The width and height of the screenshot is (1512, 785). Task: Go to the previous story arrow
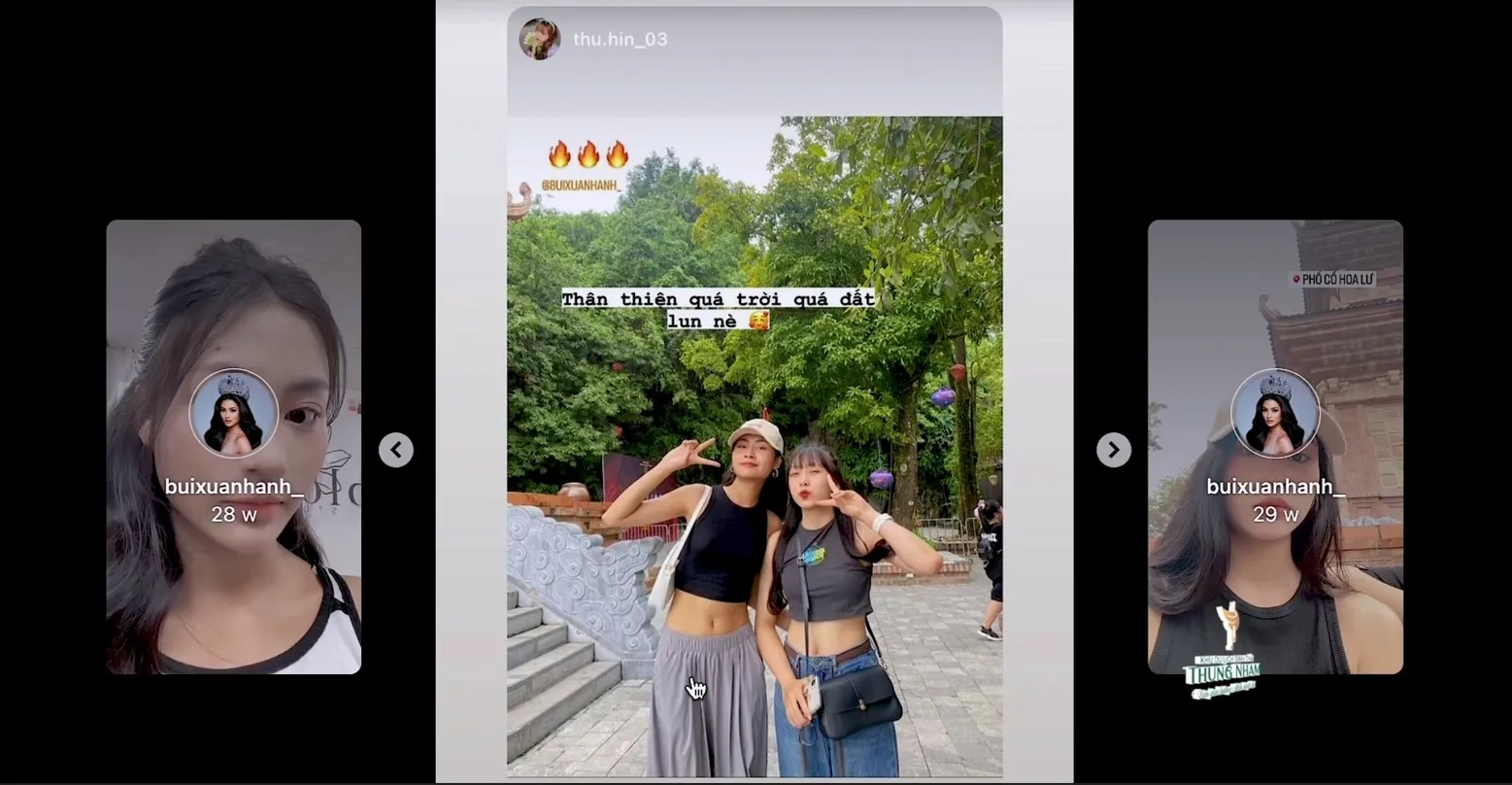(396, 450)
